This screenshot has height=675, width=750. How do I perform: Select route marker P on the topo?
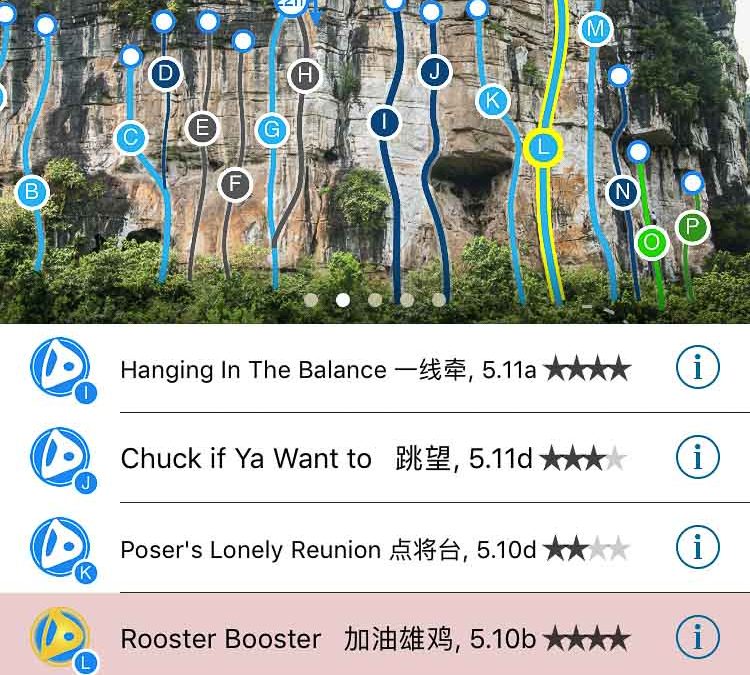click(692, 227)
